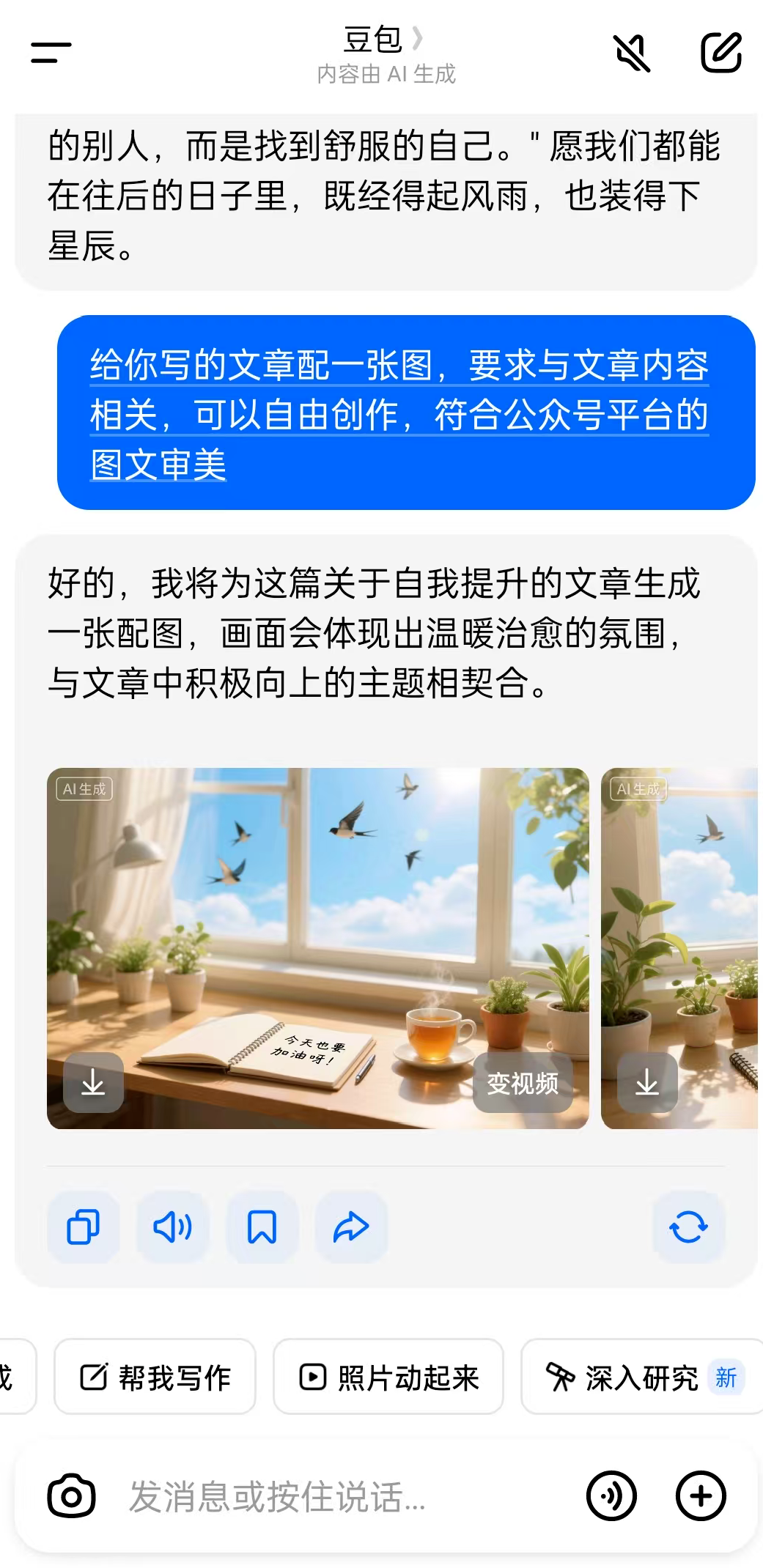Select the 帮我写作 chip
Viewport: 763px width, 1568px height.
[155, 1377]
